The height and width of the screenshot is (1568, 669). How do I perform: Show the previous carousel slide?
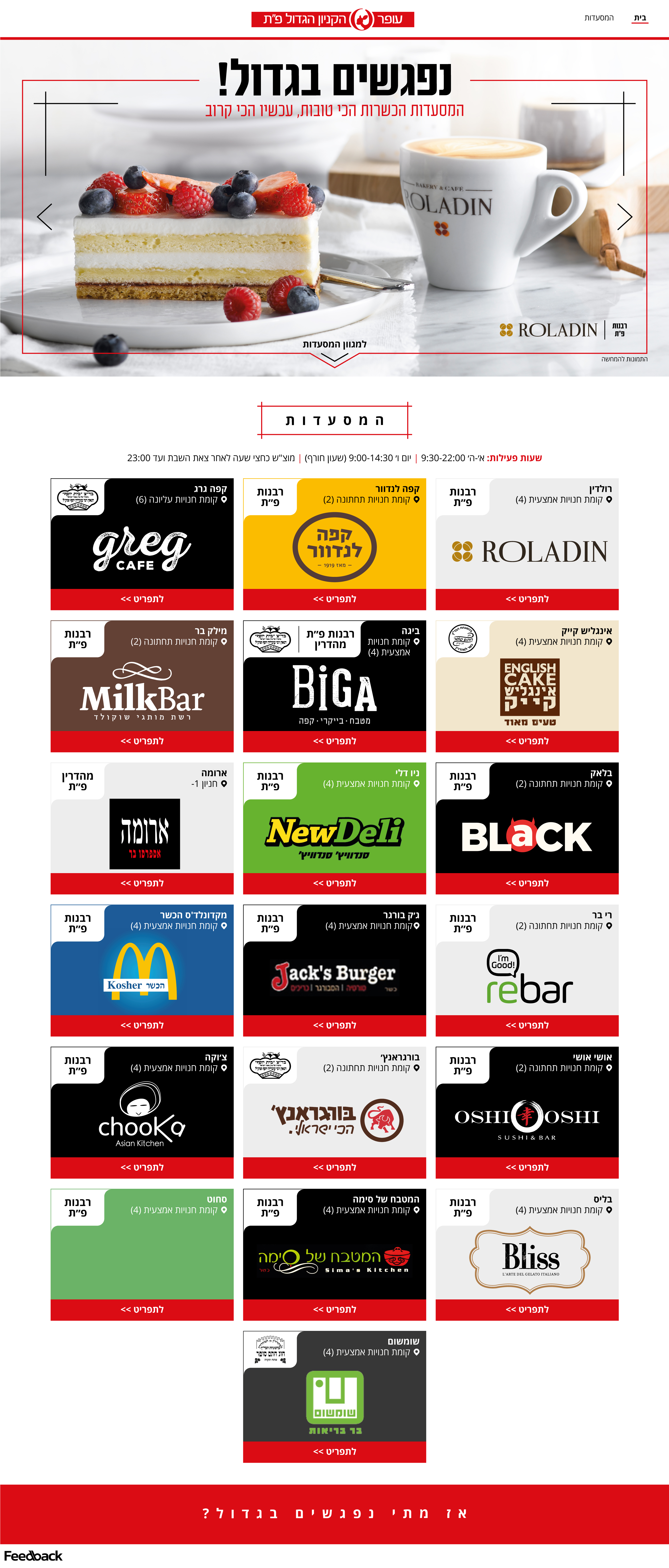(44, 217)
